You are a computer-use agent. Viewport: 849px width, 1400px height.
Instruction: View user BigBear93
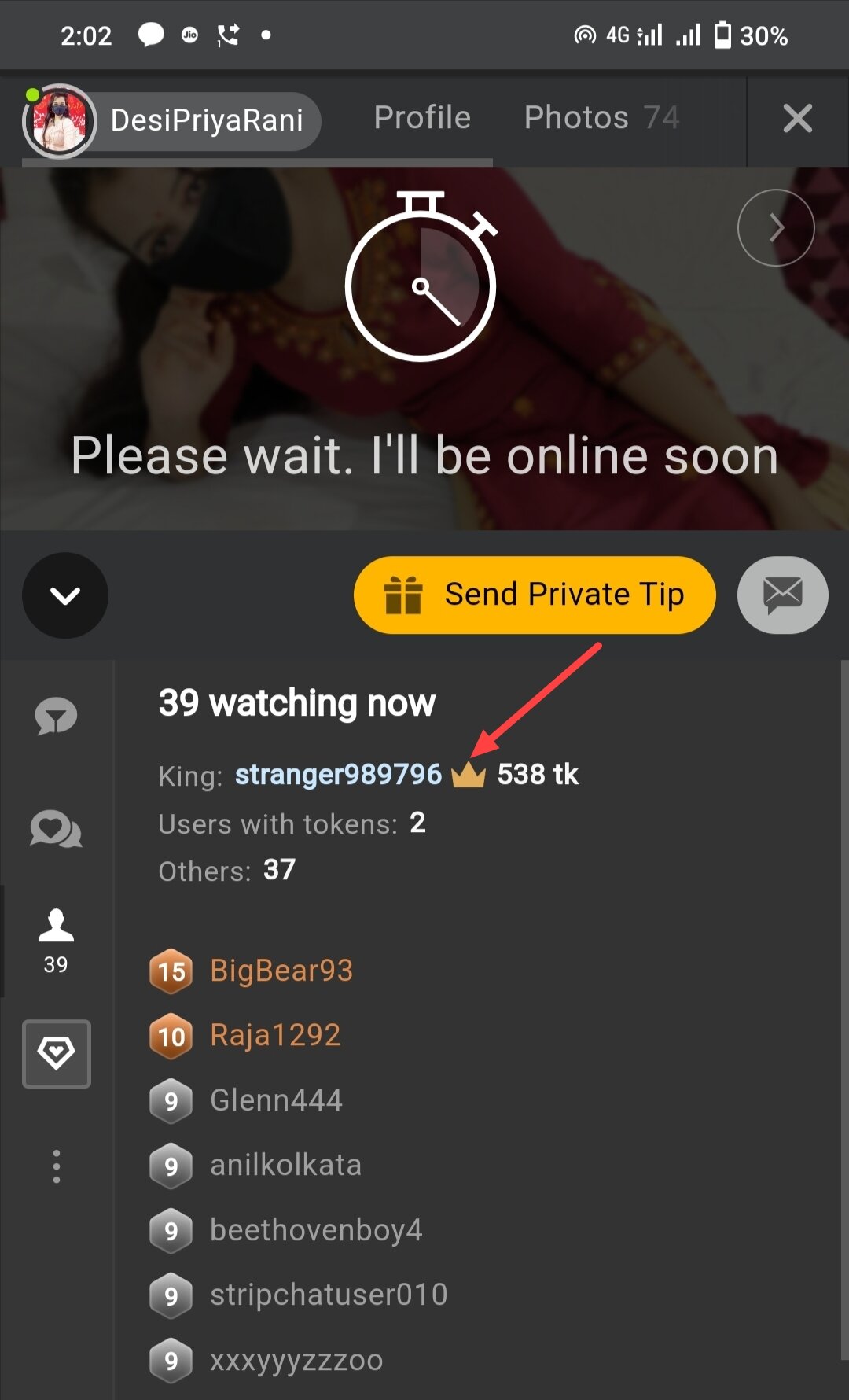[281, 971]
